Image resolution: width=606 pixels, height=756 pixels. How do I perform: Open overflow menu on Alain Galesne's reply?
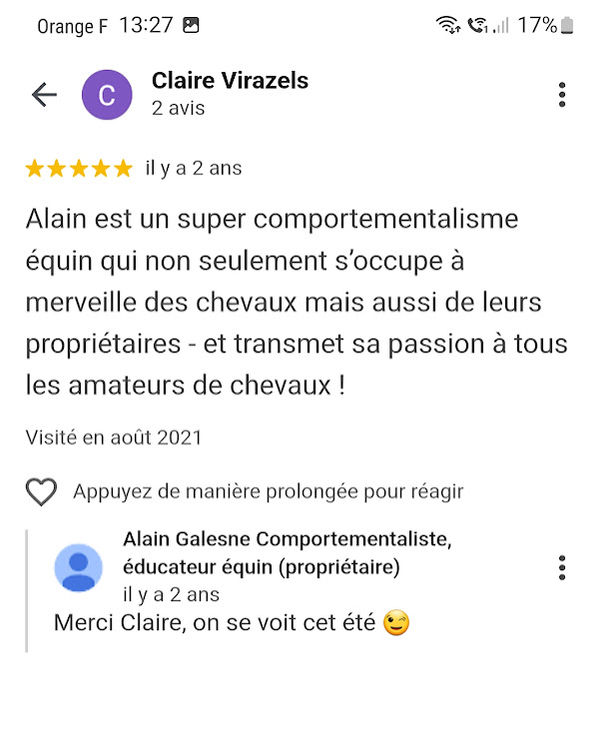562,568
